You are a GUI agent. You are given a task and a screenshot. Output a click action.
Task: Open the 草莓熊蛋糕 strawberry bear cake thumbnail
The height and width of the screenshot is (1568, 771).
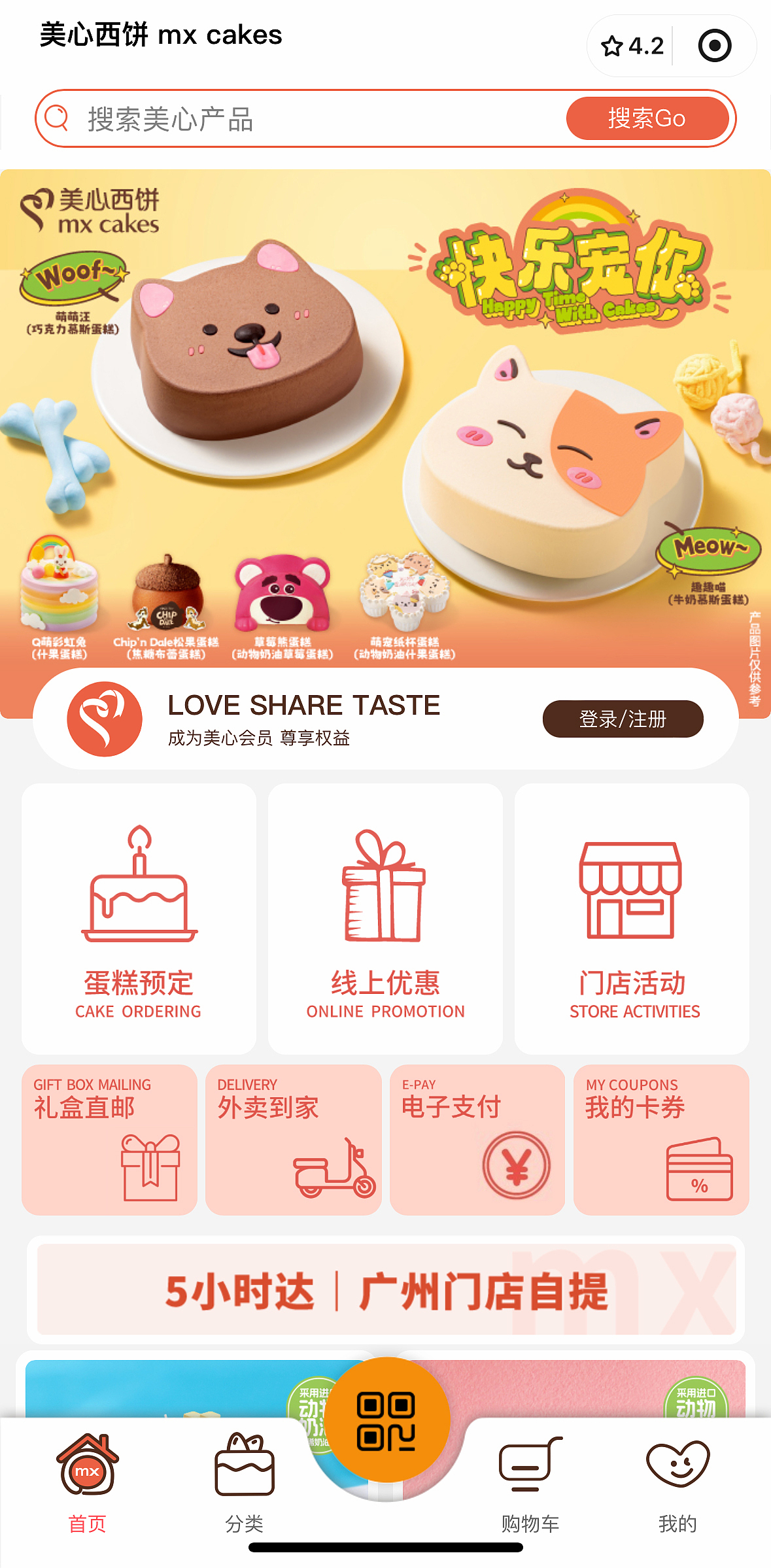click(x=283, y=595)
